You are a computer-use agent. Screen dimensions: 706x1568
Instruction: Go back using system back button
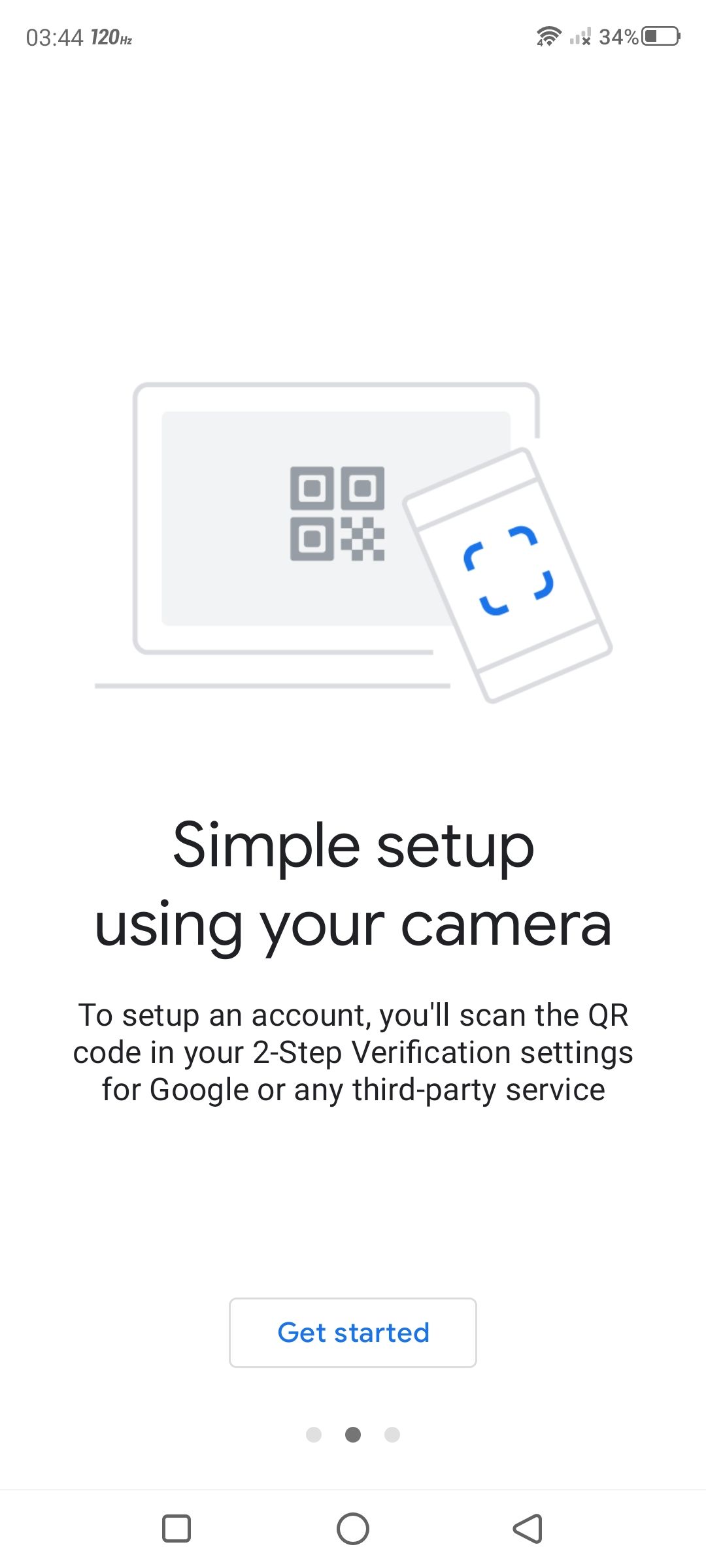[x=528, y=1529]
